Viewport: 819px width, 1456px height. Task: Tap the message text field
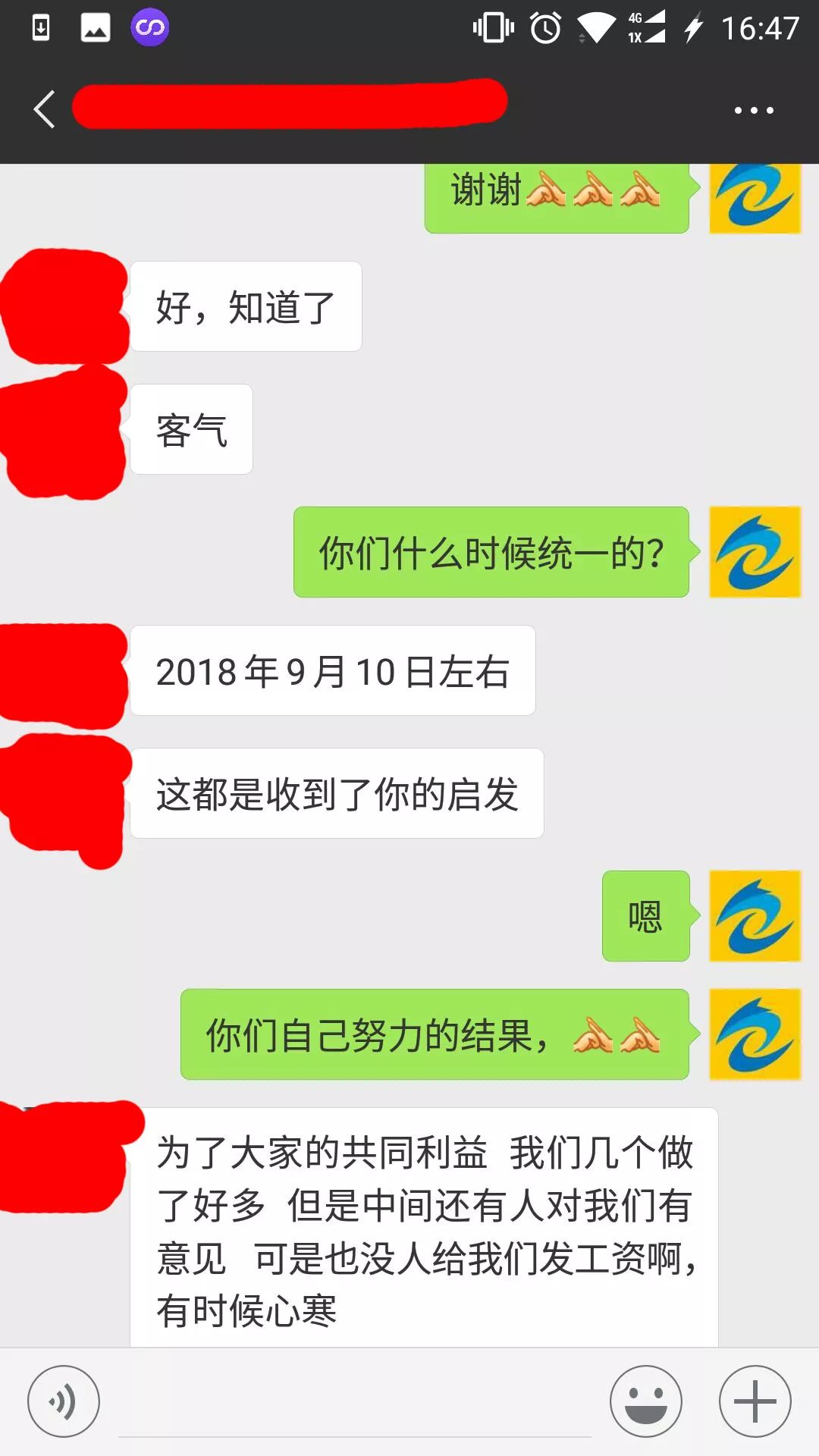[x=354, y=1403]
